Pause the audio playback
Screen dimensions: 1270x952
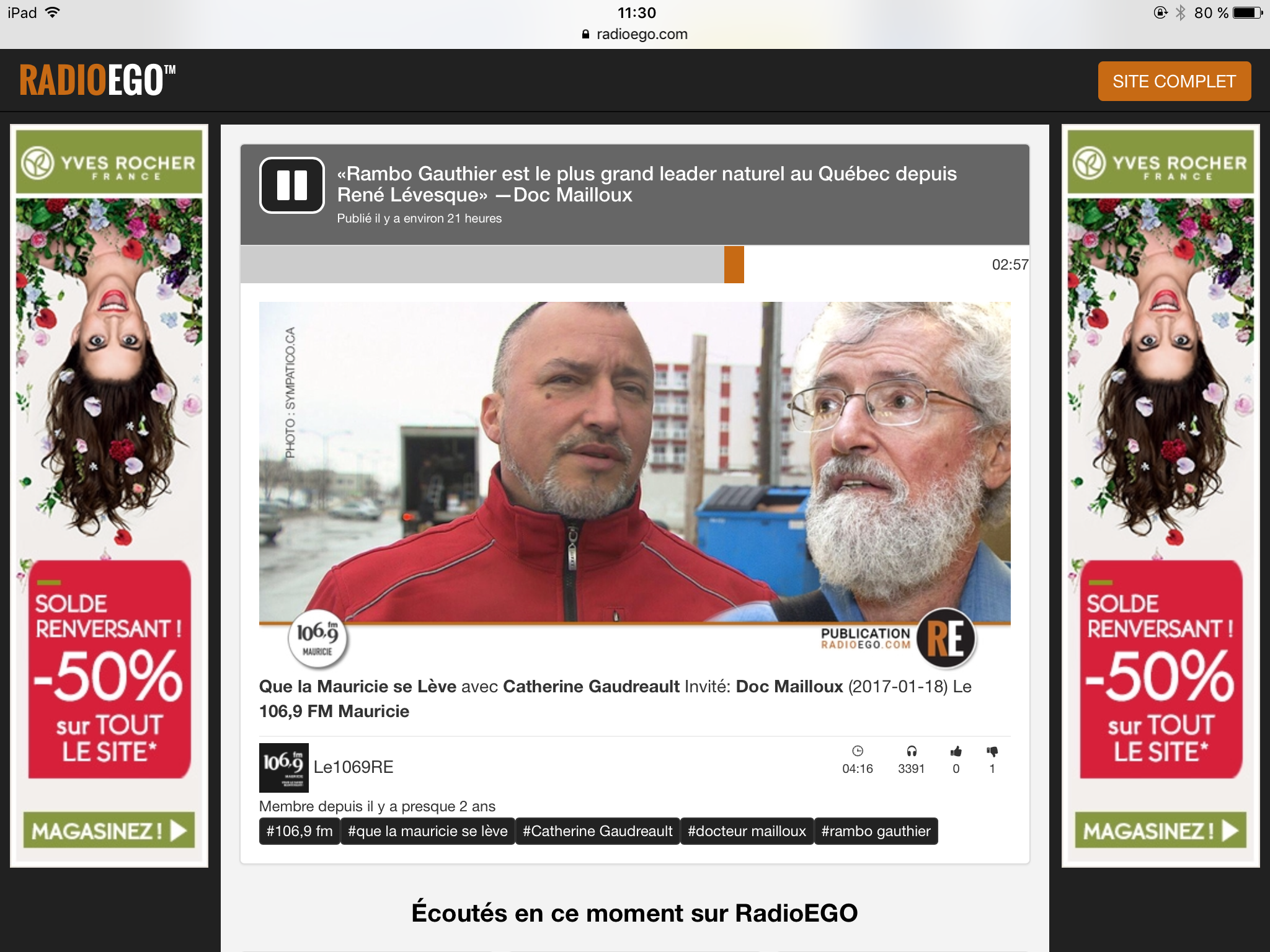click(x=291, y=185)
